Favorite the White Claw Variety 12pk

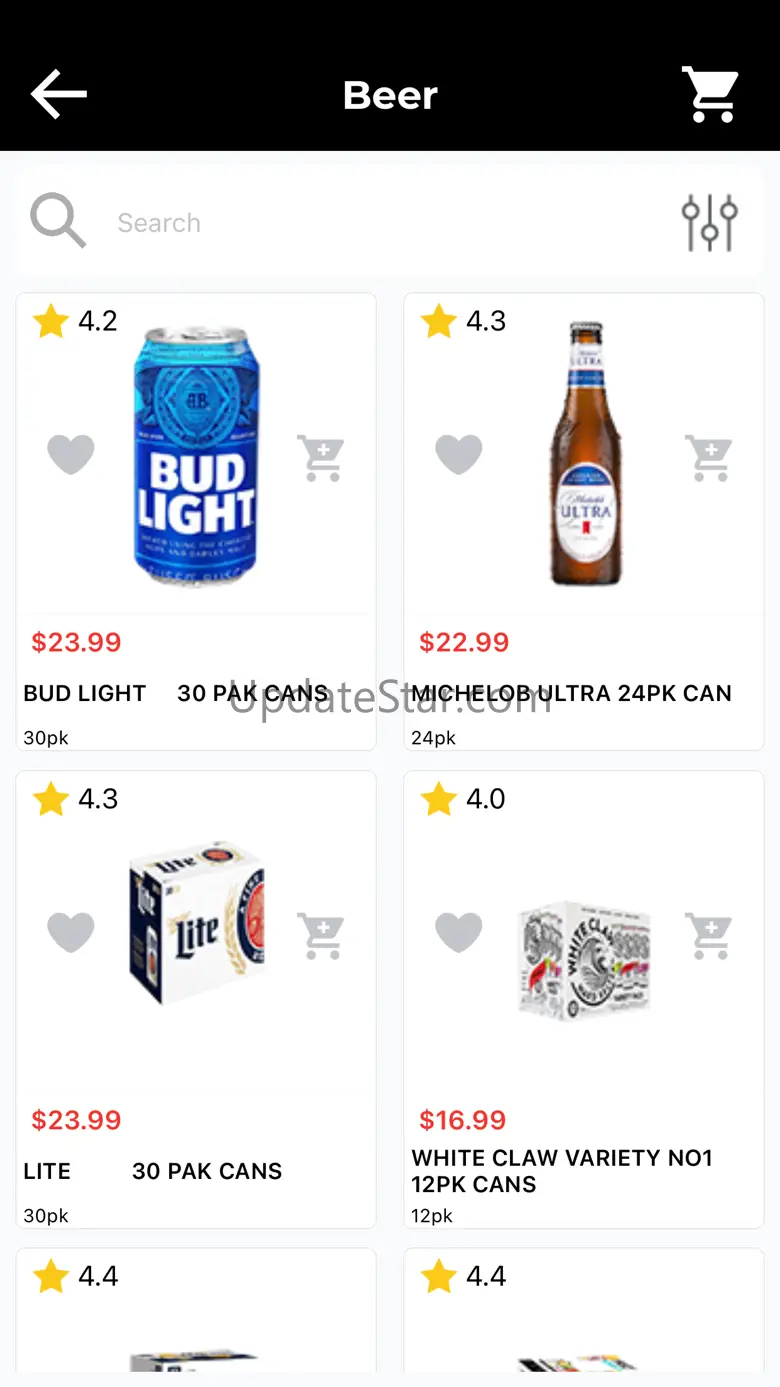459,933
